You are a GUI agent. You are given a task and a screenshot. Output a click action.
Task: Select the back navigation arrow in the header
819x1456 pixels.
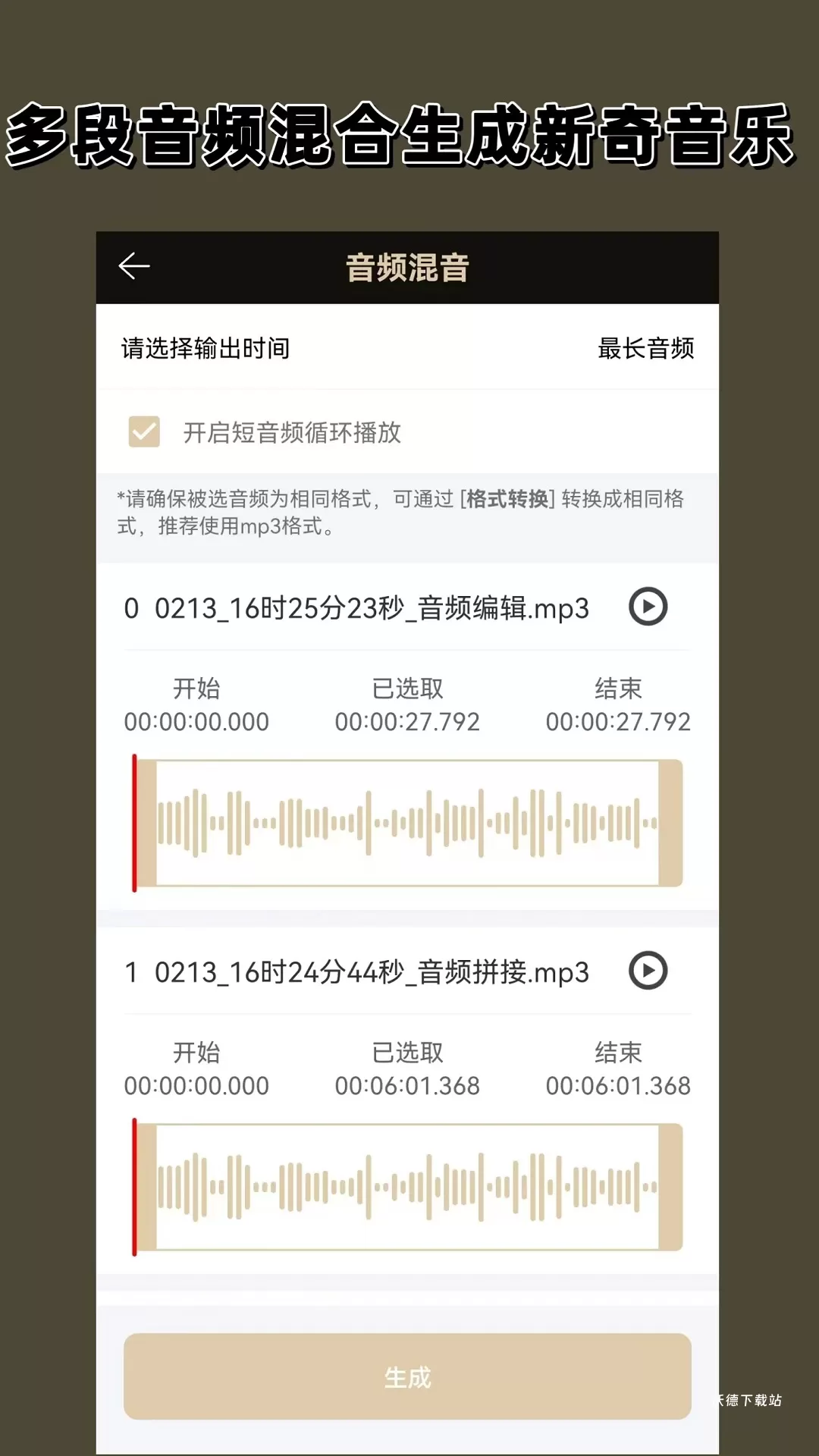(x=134, y=266)
